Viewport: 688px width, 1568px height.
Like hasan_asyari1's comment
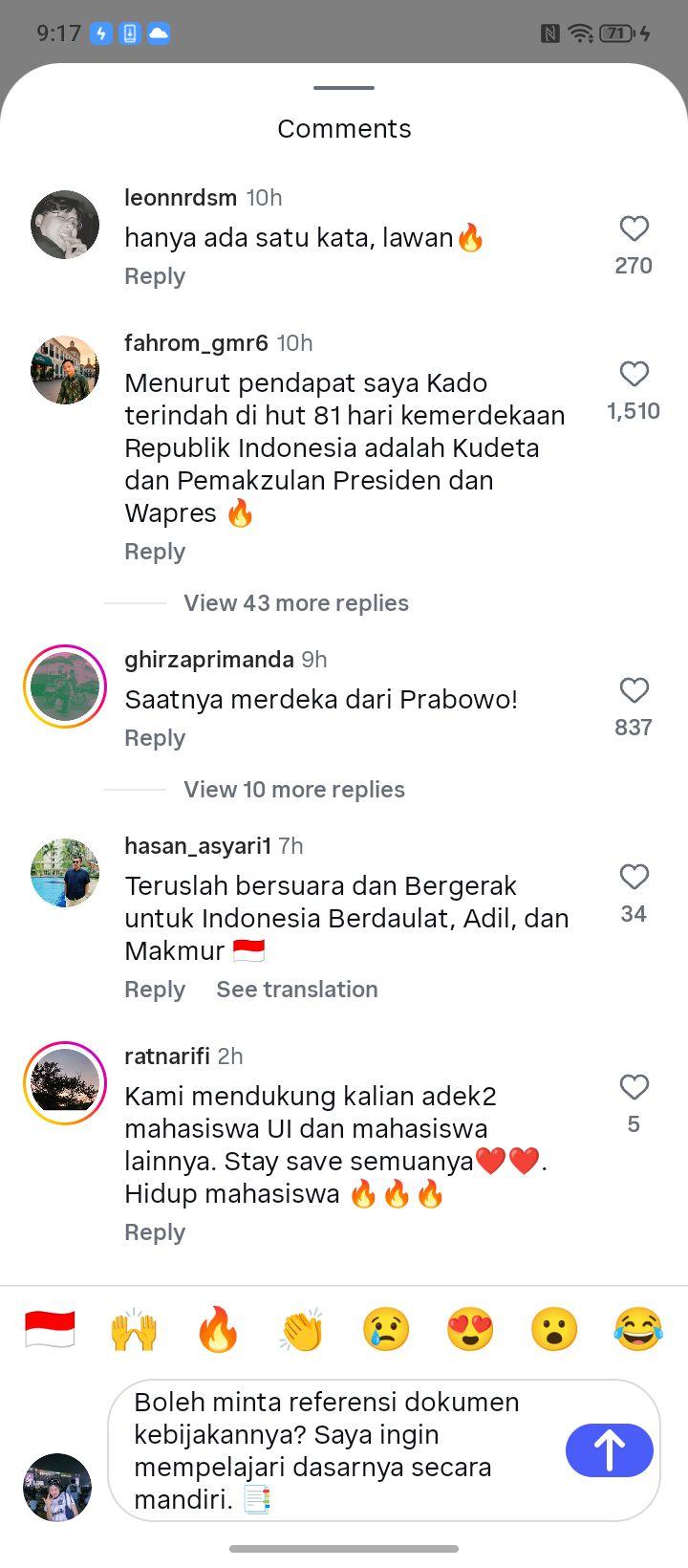coord(634,877)
